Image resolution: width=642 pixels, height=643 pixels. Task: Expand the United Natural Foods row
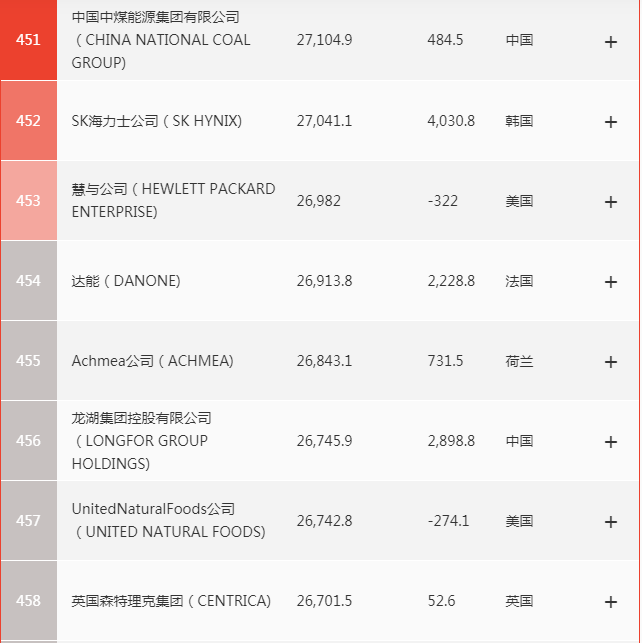pos(611,522)
